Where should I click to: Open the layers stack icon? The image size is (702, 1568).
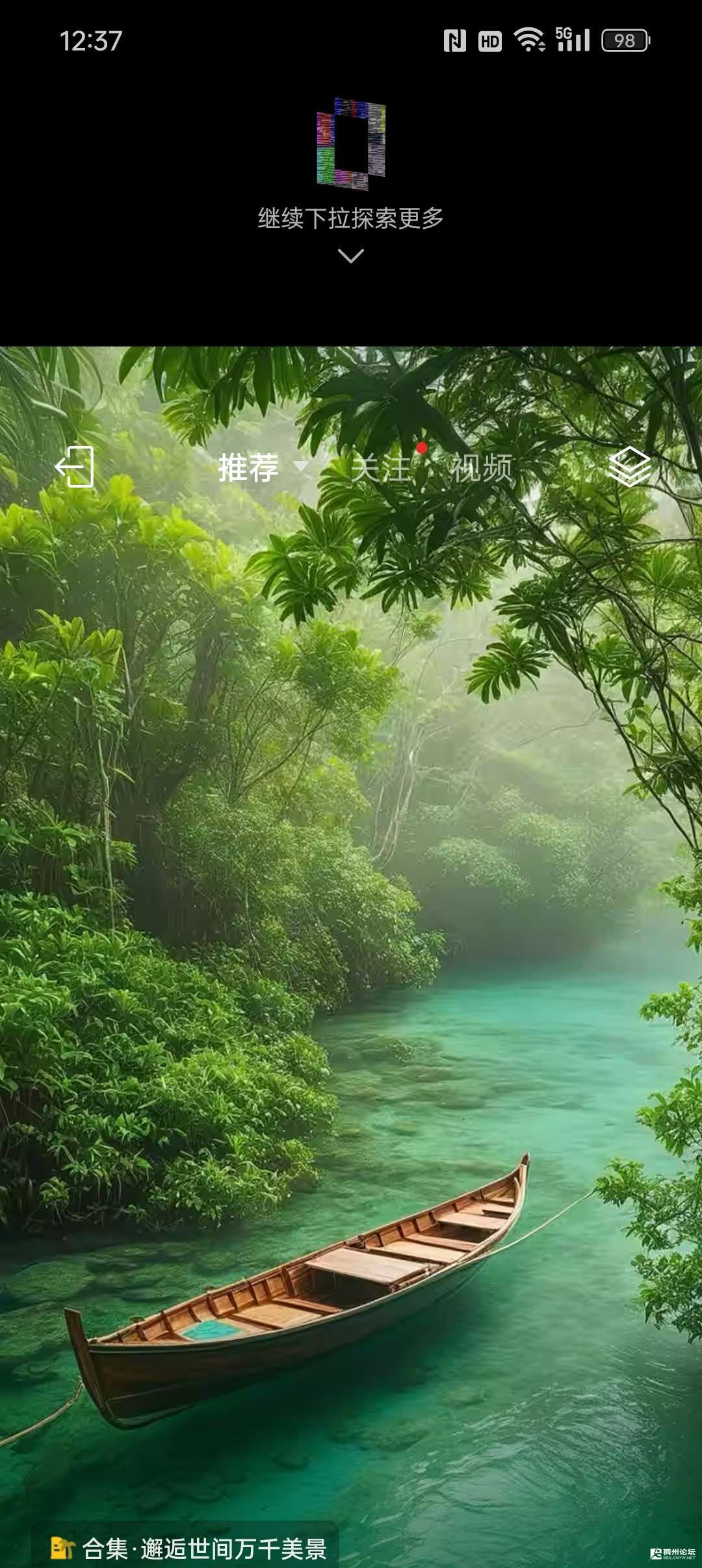click(629, 467)
